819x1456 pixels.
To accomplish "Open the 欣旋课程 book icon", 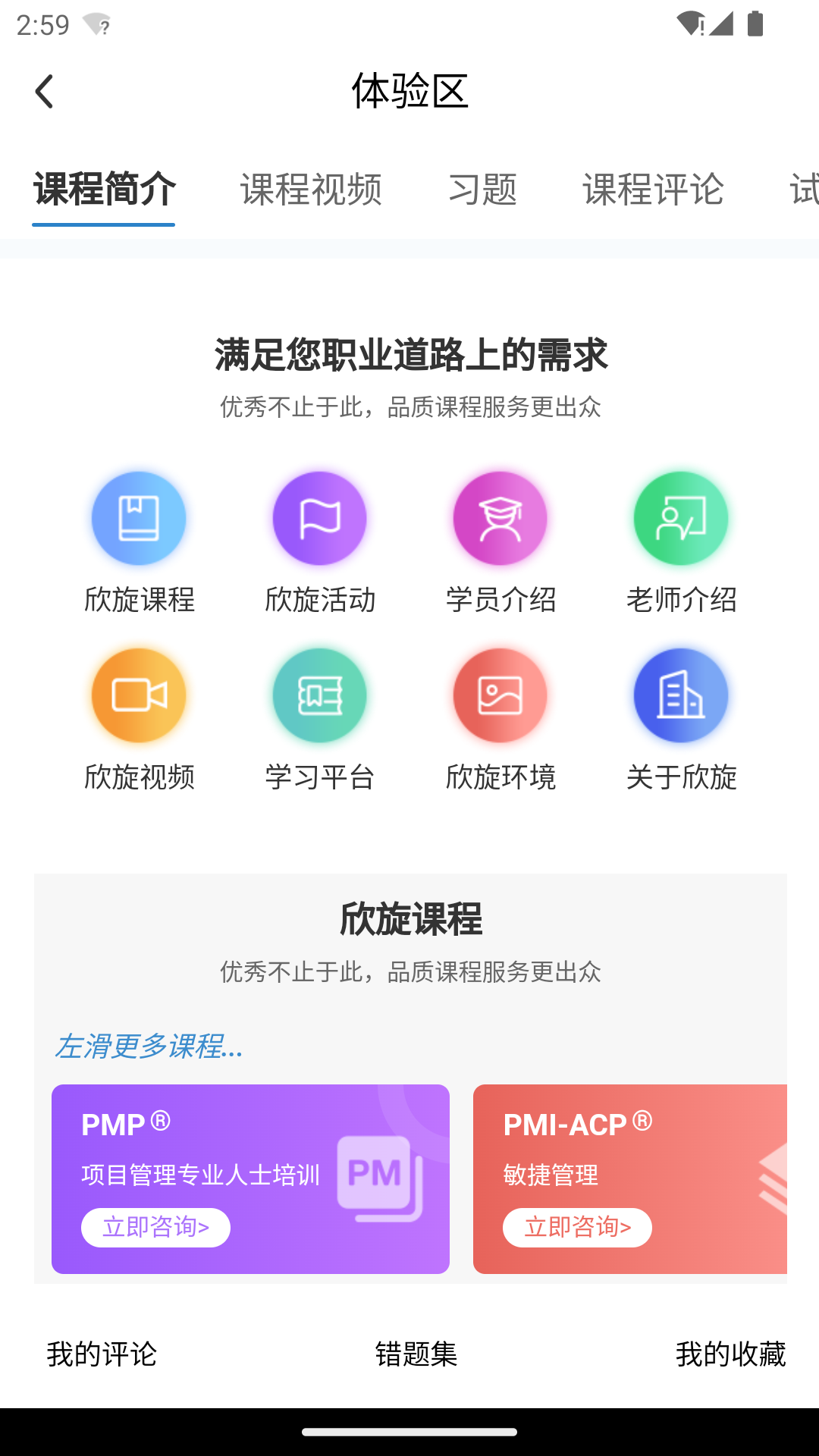I will [139, 517].
